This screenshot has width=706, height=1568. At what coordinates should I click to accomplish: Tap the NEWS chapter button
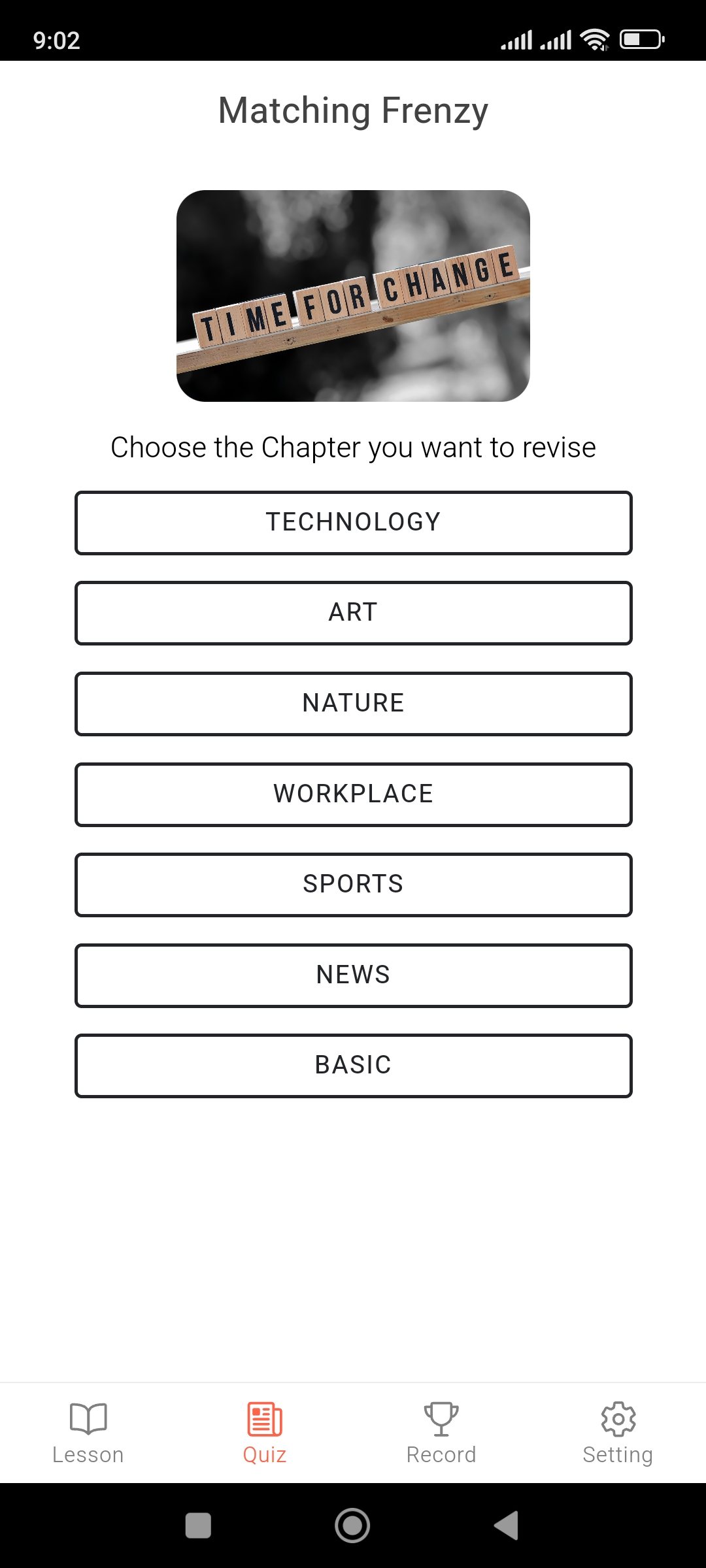click(353, 975)
